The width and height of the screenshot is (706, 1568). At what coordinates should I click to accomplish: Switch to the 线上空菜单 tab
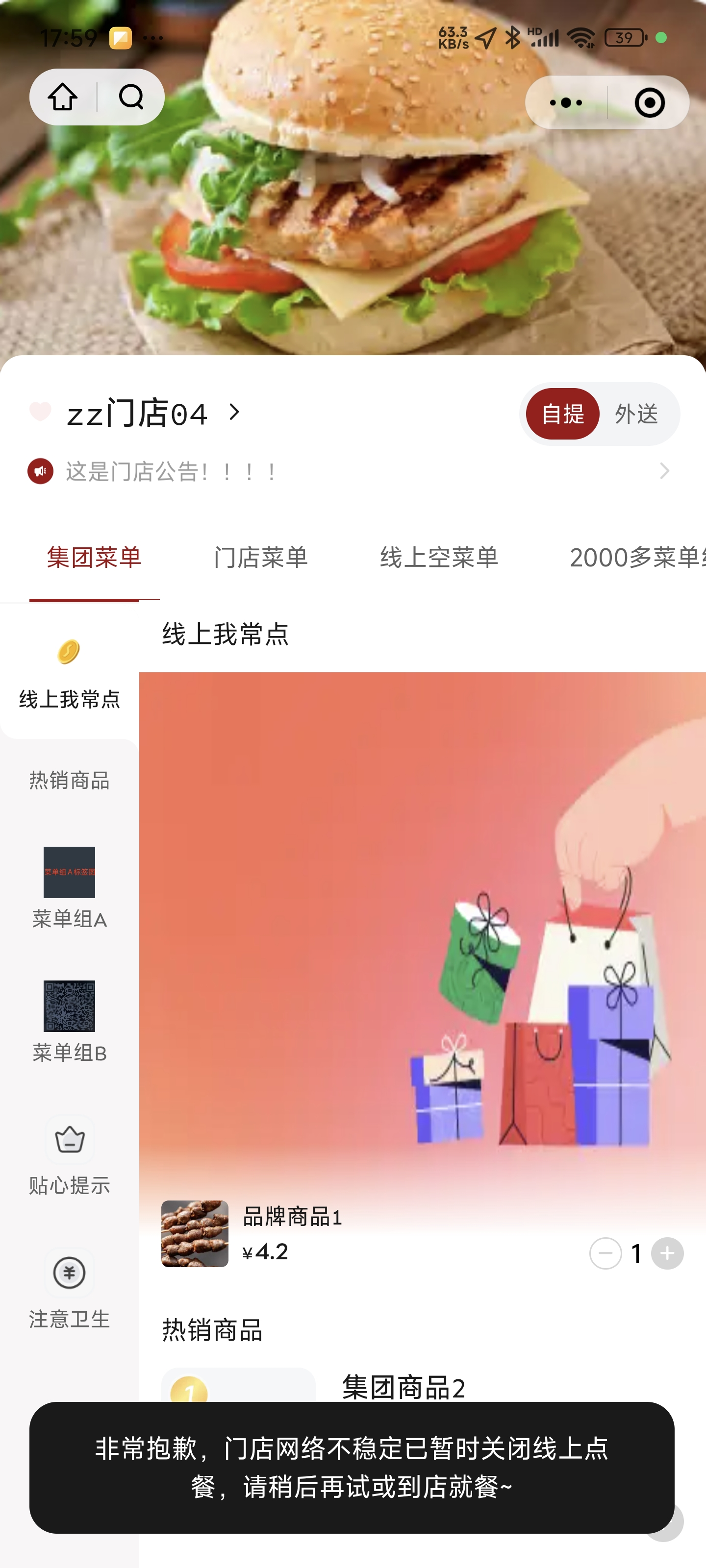[x=439, y=558]
